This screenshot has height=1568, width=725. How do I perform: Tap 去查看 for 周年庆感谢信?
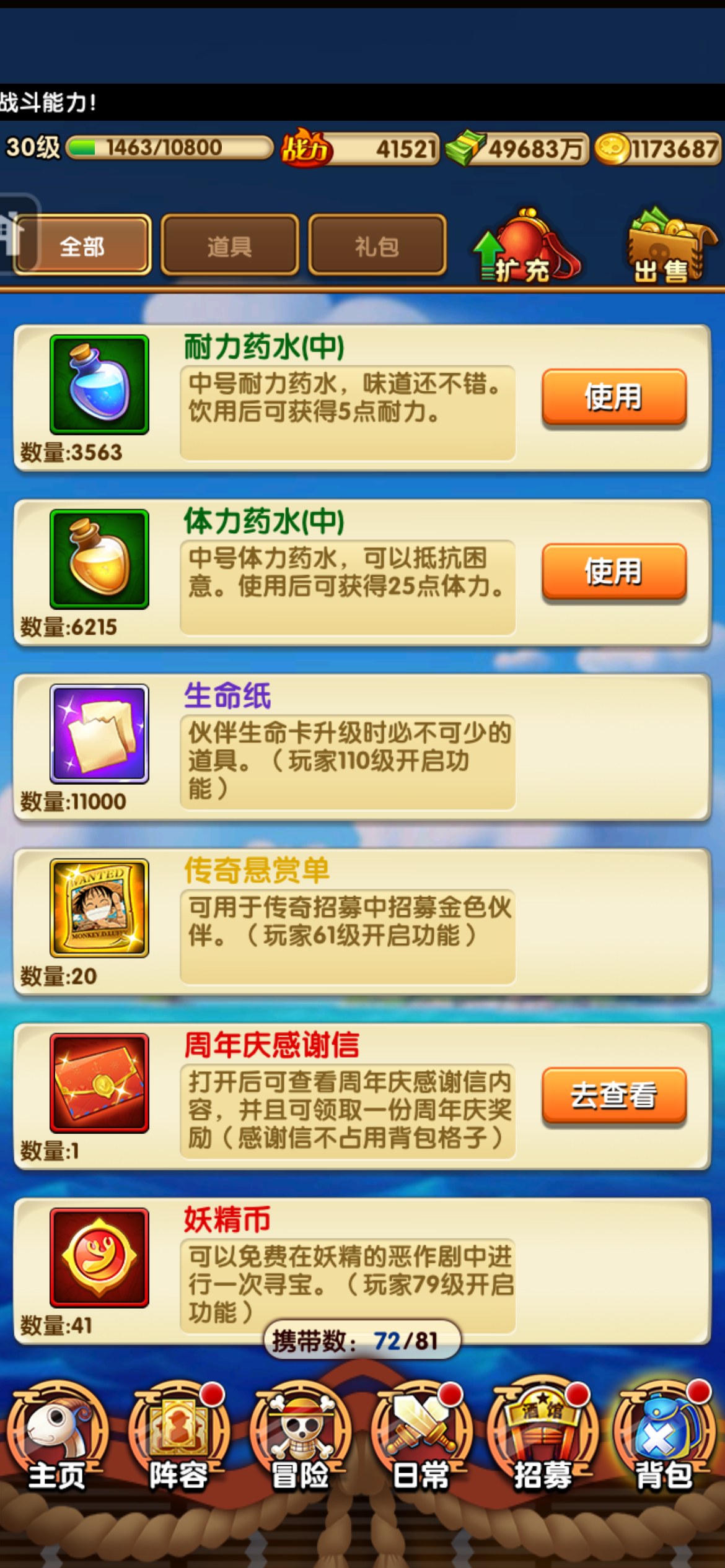(x=613, y=1095)
